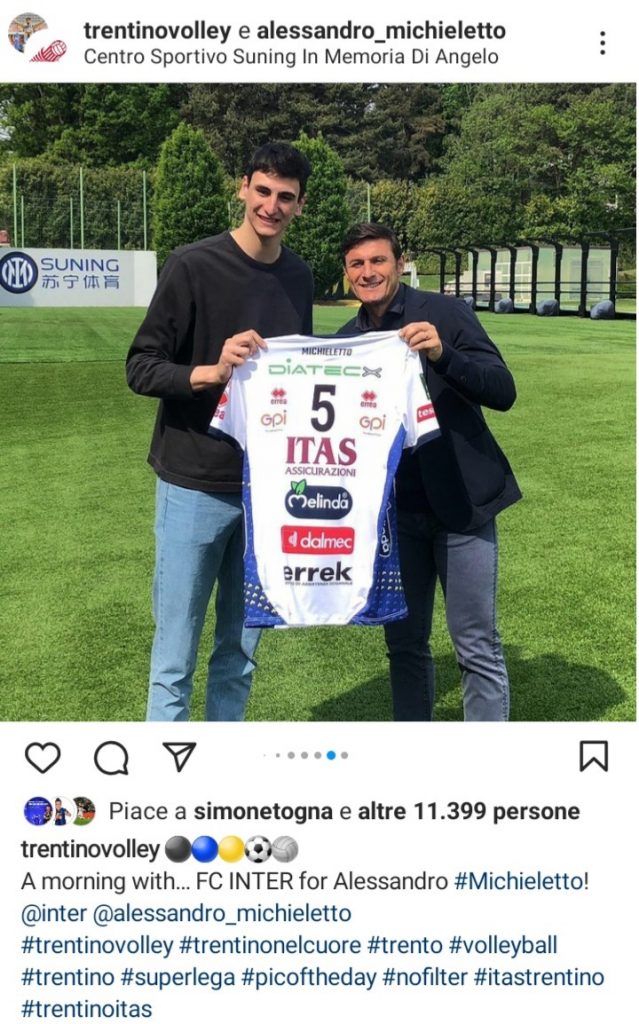Viewport: 639px width, 1024px height.
Task: Open the comments bubble under the post
Action: point(111,758)
